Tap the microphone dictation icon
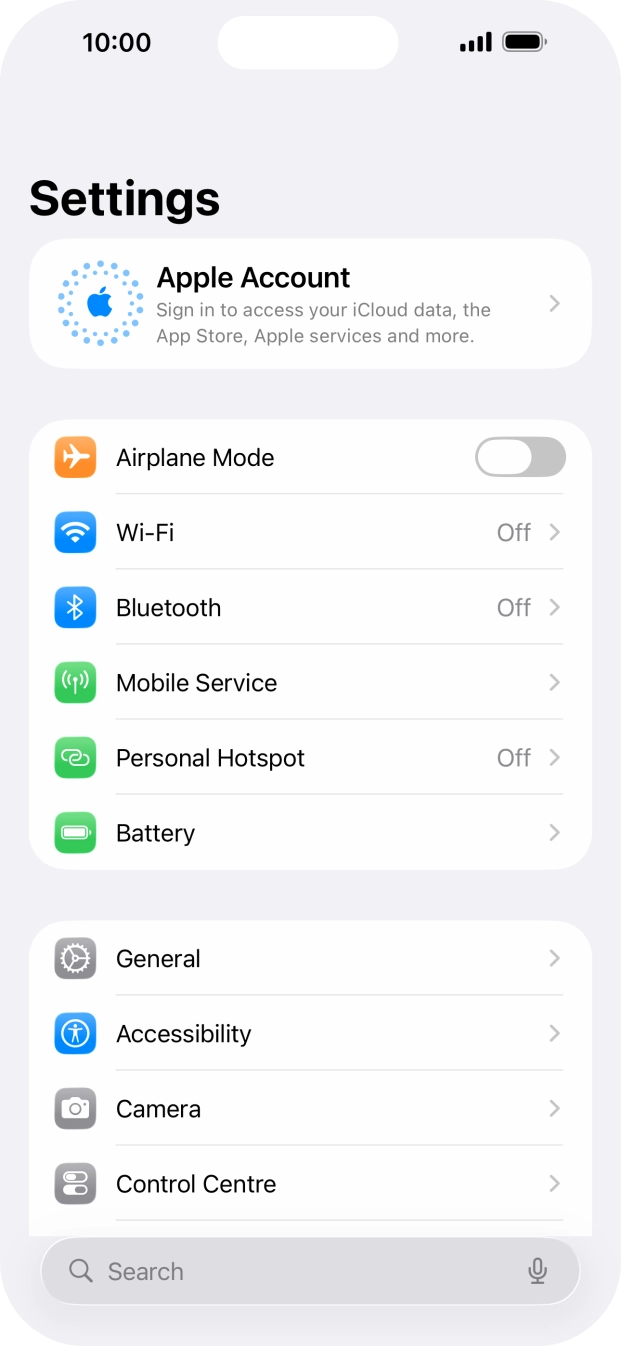This screenshot has height=1346, width=621. tap(538, 1271)
